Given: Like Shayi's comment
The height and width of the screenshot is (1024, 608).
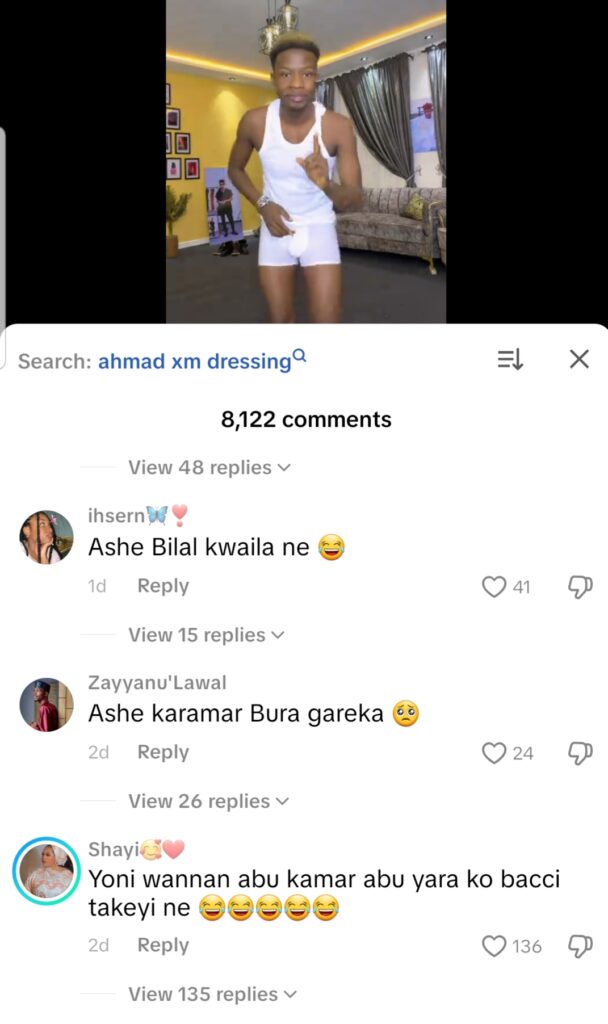Looking at the screenshot, I should click(494, 946).
